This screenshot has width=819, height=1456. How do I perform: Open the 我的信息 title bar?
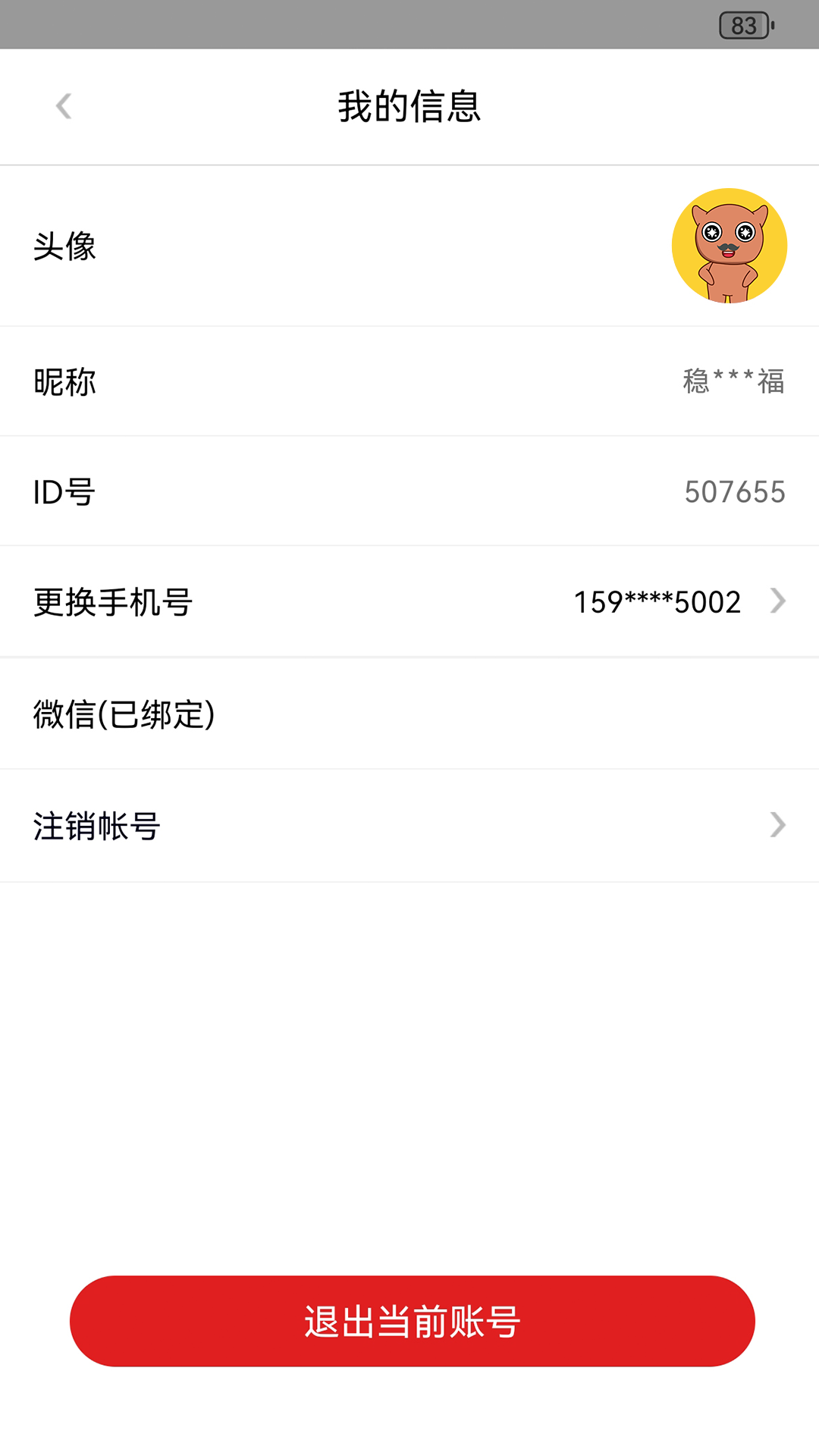tap(409, 106)
